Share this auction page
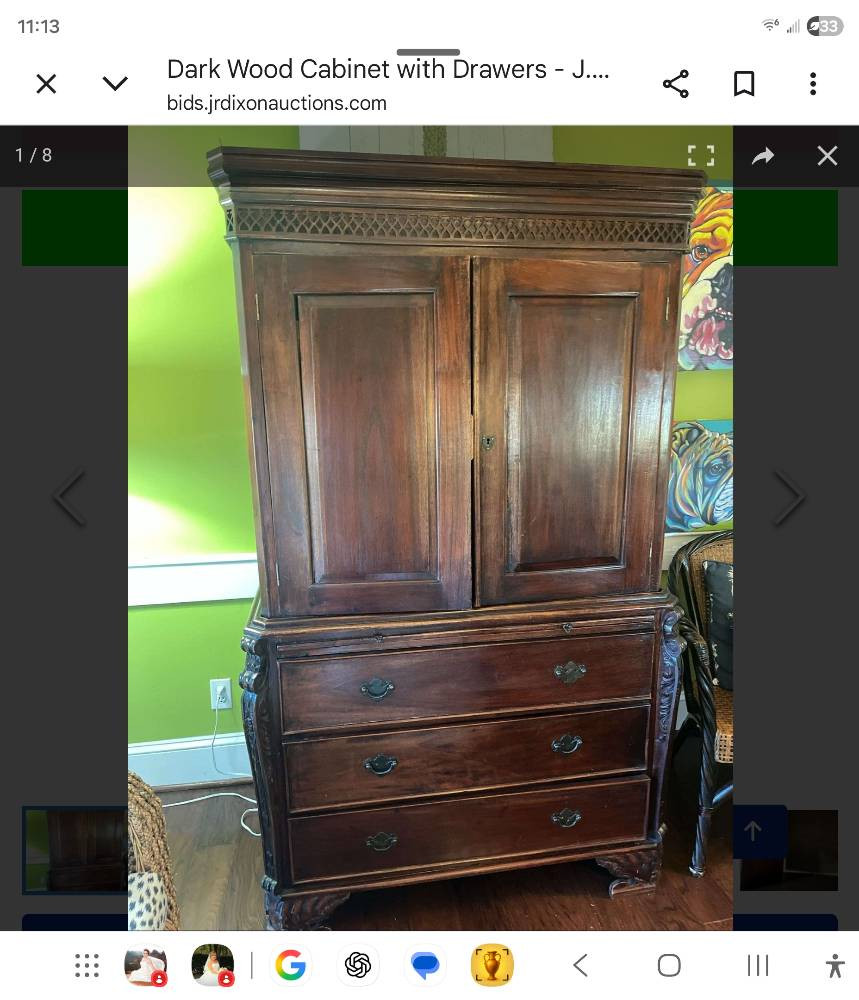This screenshot has height=1000, width=859. click(676, 84)
